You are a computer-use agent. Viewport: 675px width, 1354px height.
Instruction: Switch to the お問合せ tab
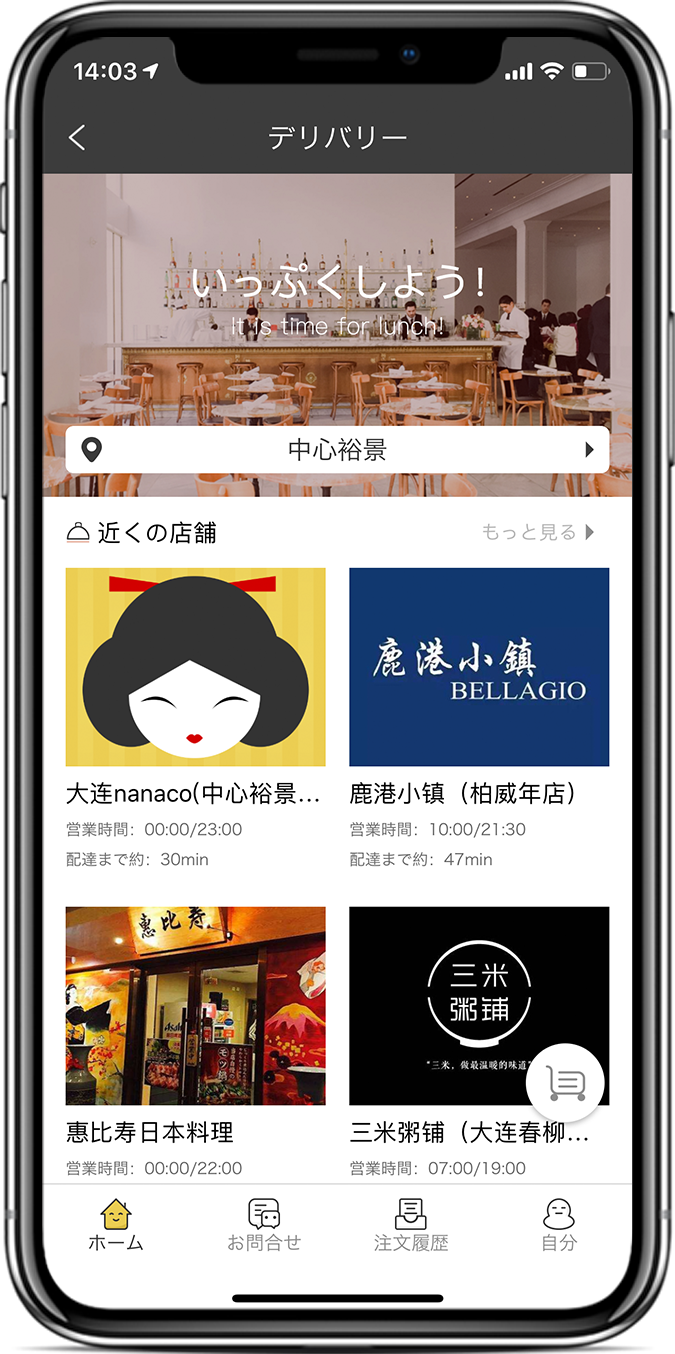264,1225
